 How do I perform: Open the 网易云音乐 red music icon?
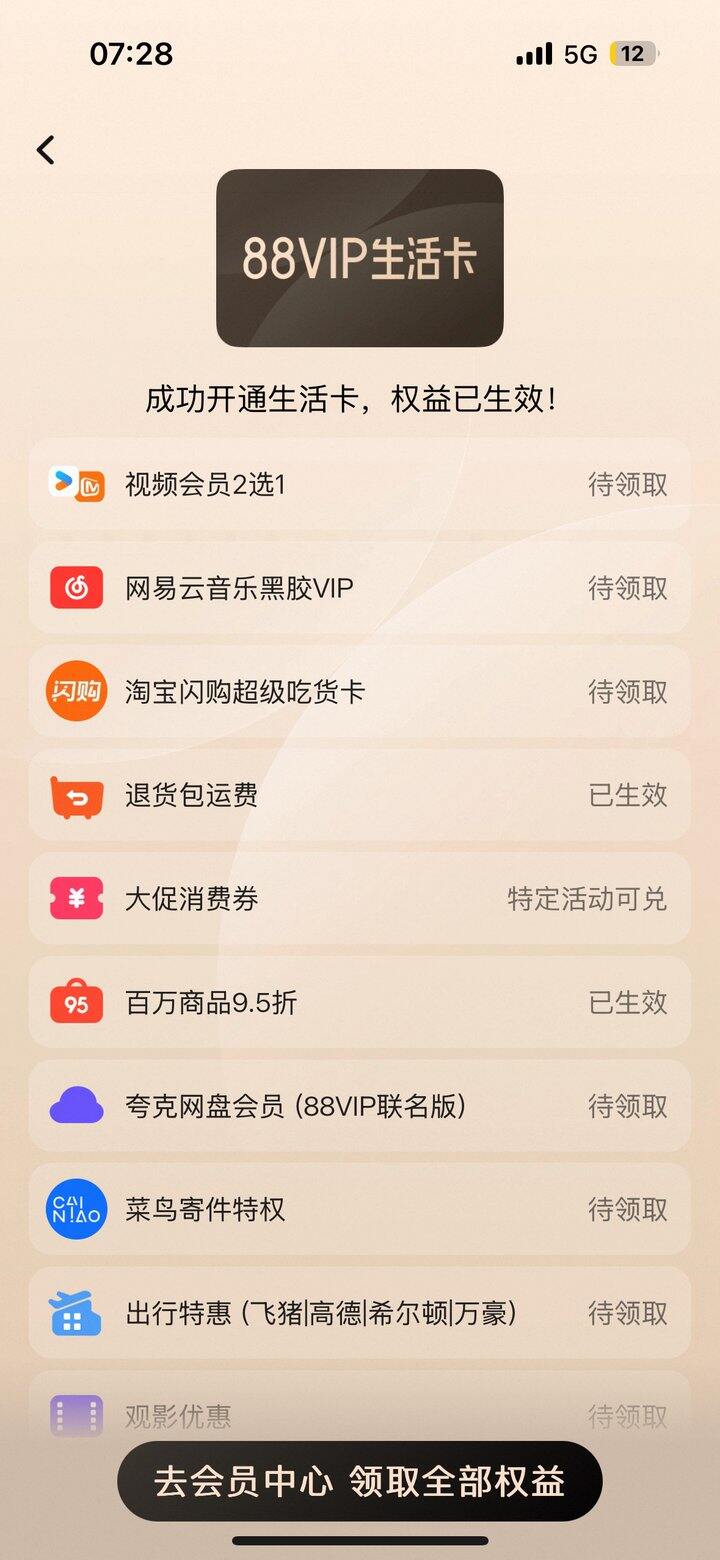75,587
